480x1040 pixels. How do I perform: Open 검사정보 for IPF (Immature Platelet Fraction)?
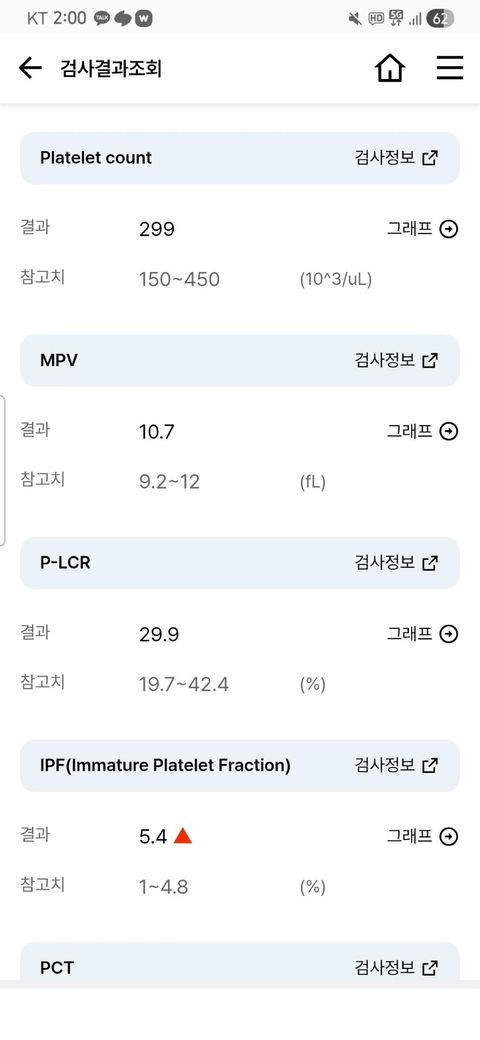click(x=396, y=765)
